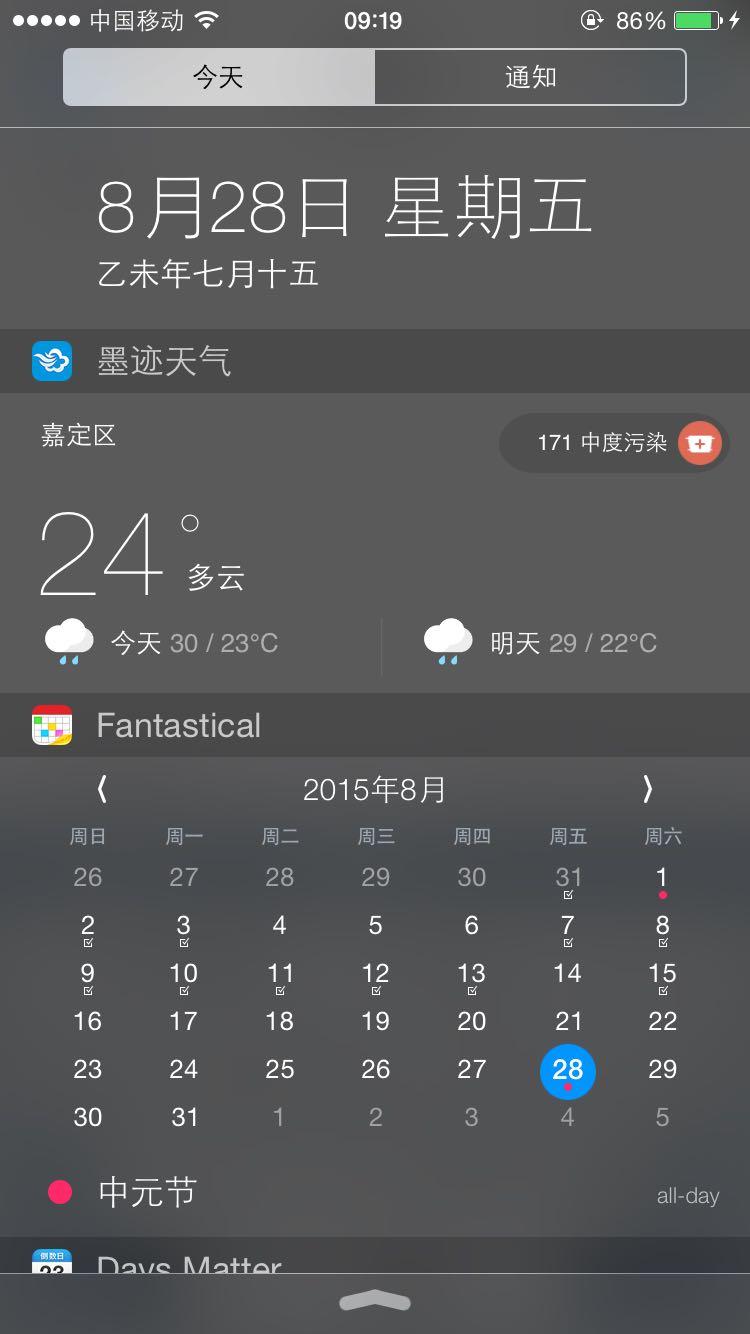Go to previous month with left chevron
The width and height of the screenshot is (750, 1334).
(99, 789)
